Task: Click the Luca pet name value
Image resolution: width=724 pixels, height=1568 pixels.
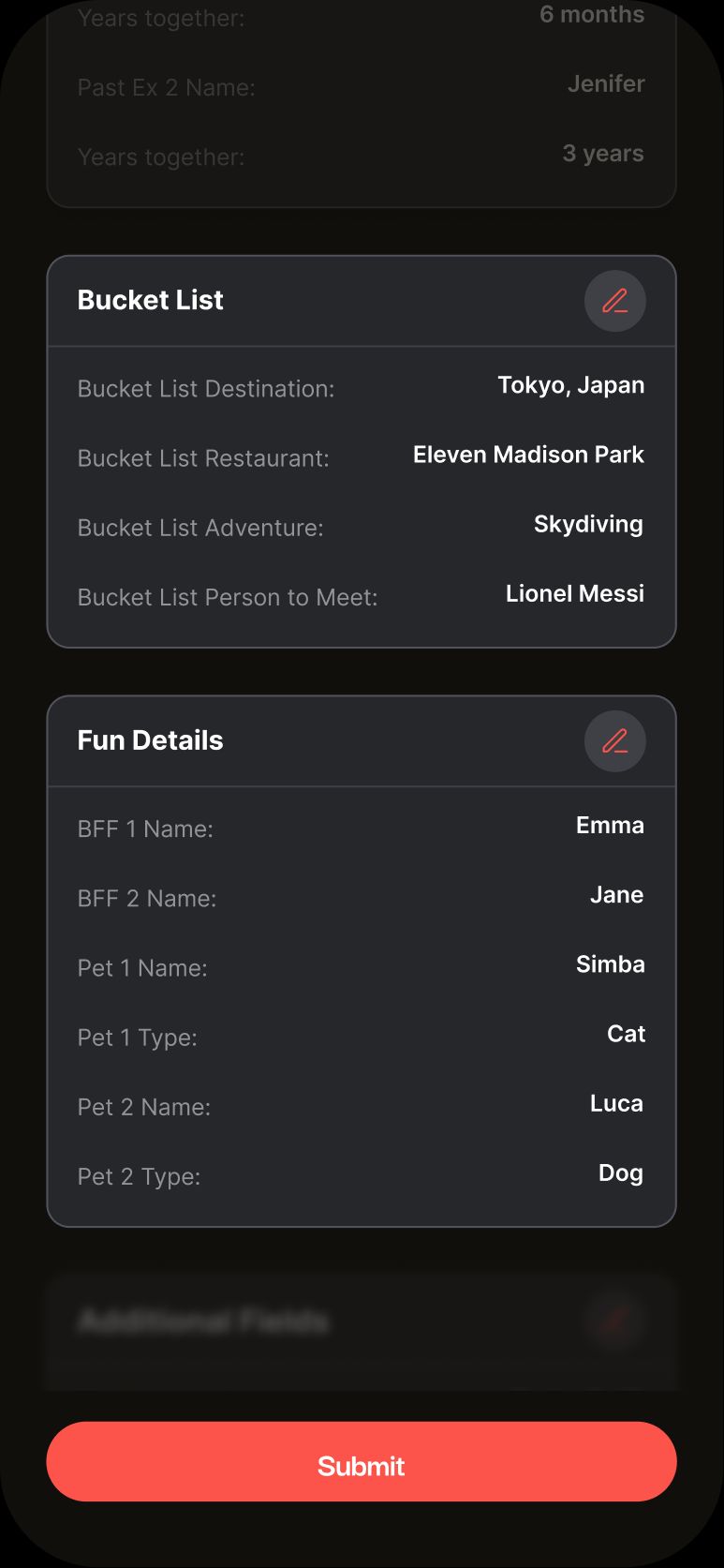Action: (x=617, y=1103)
